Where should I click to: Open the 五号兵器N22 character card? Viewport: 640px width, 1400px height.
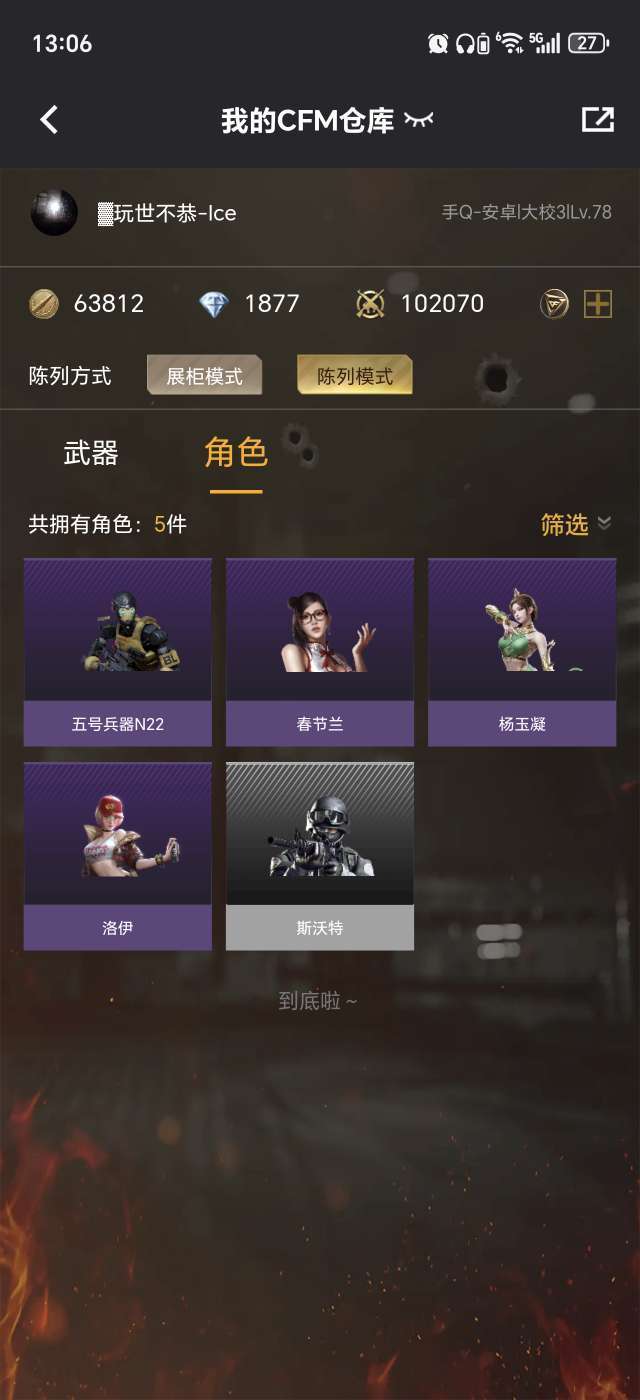point(118,652)
